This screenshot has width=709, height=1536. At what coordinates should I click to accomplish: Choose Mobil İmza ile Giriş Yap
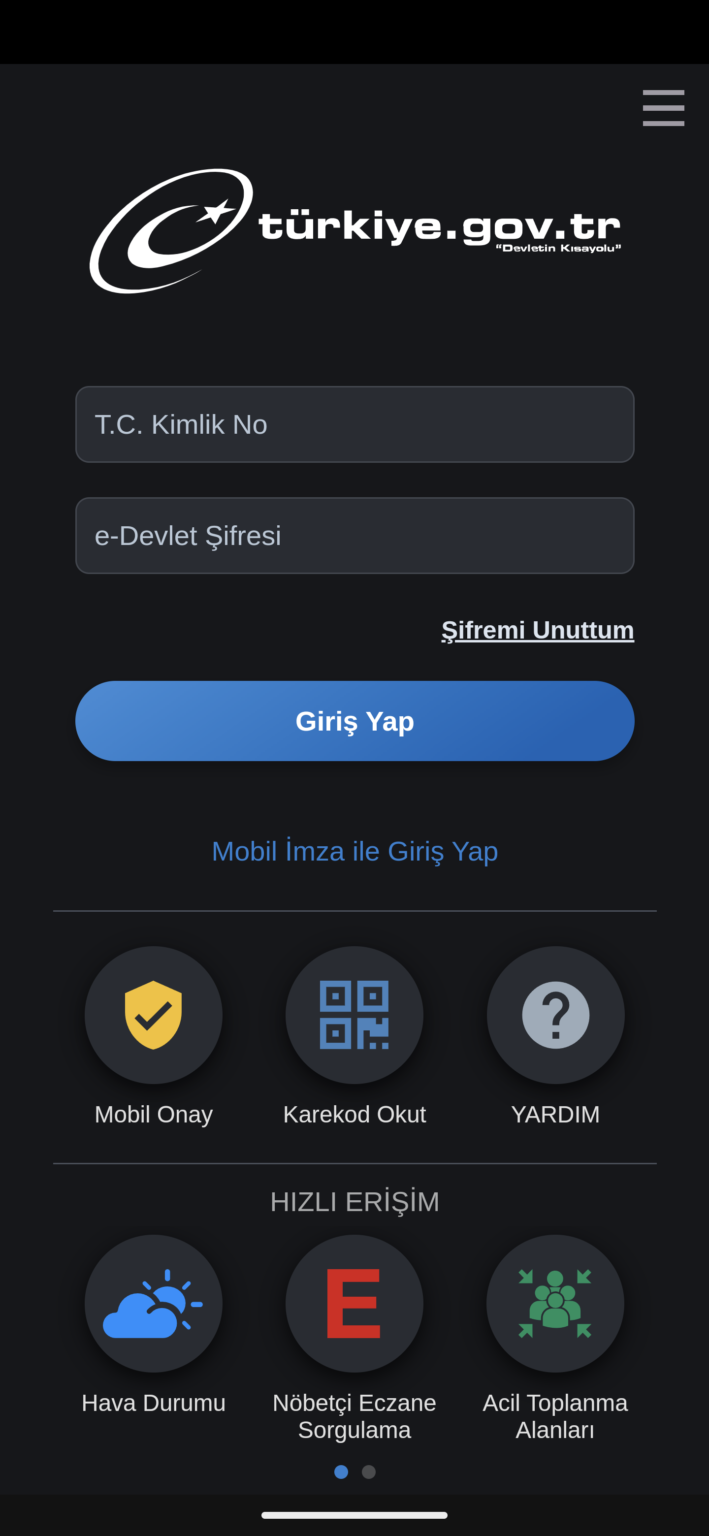(354, 851)
